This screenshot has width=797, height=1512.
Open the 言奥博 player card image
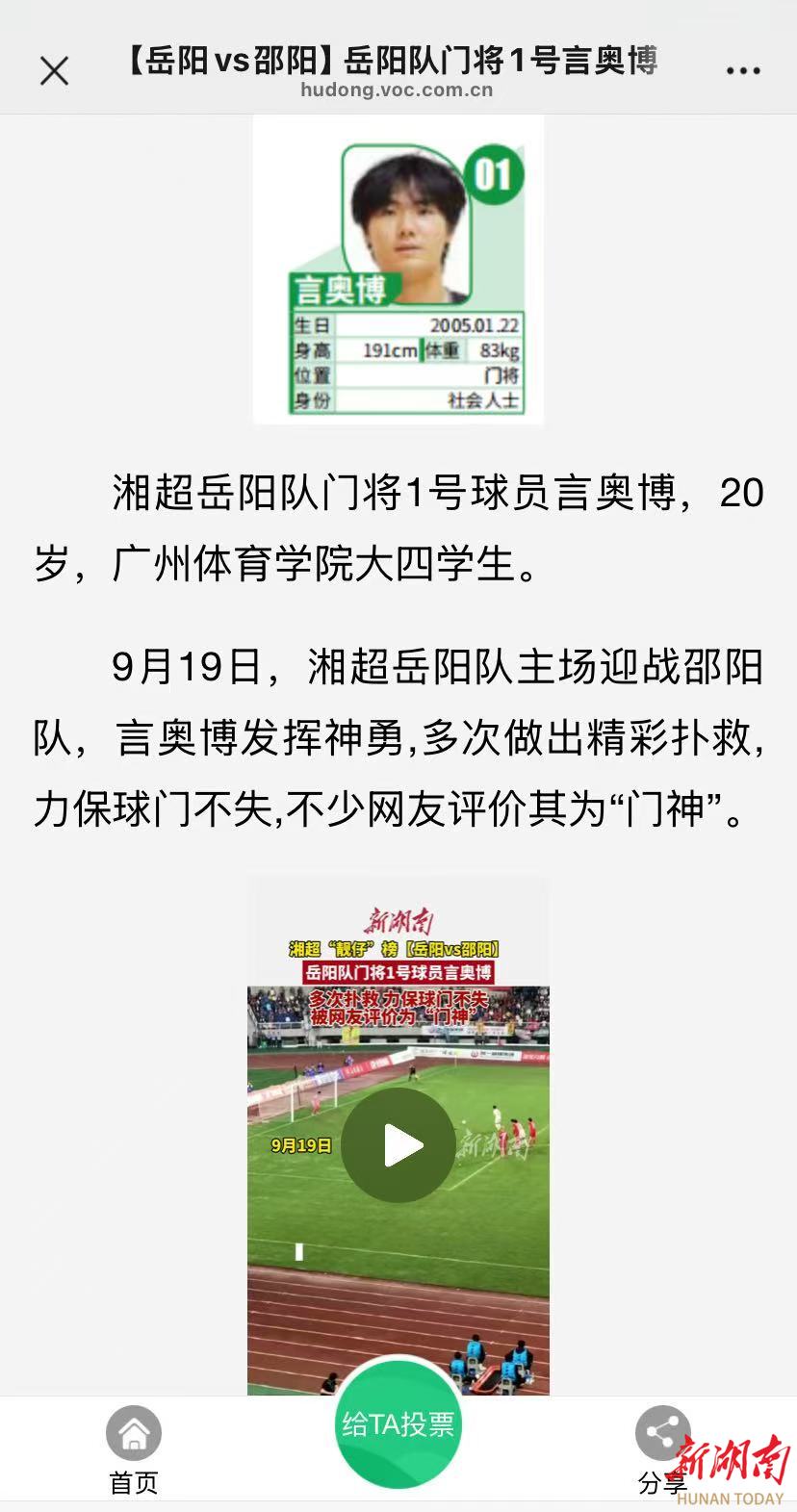tap(398, 271)
